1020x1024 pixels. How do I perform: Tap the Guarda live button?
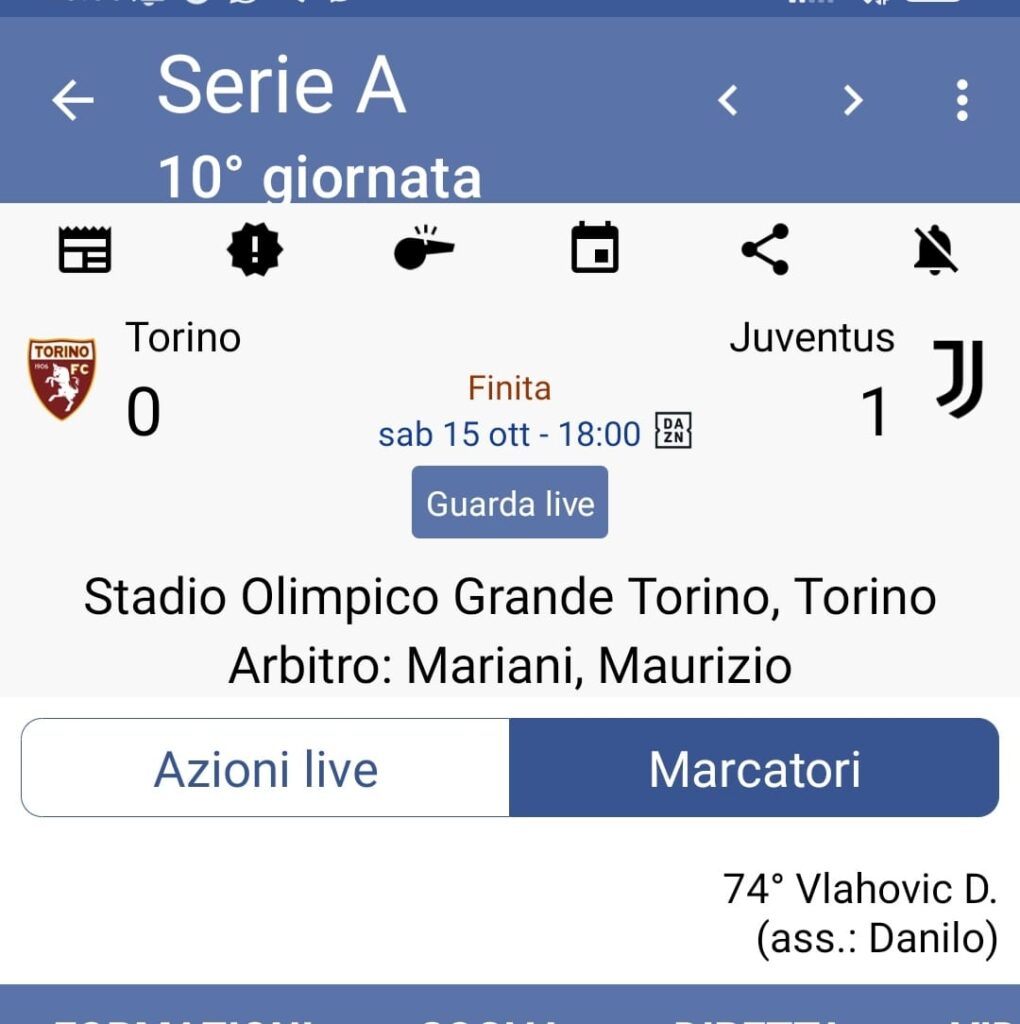click(510, 503)
